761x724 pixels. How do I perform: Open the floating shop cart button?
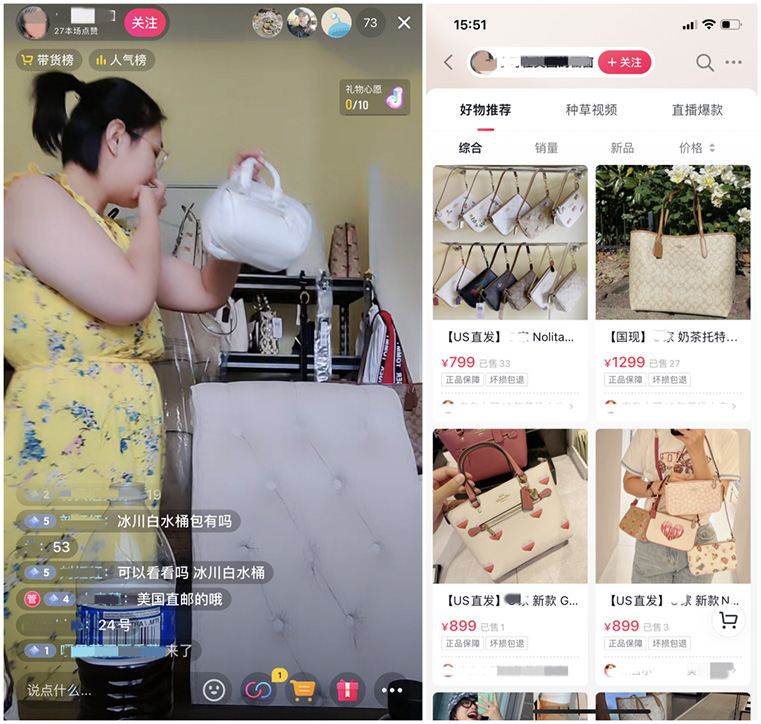728,620
